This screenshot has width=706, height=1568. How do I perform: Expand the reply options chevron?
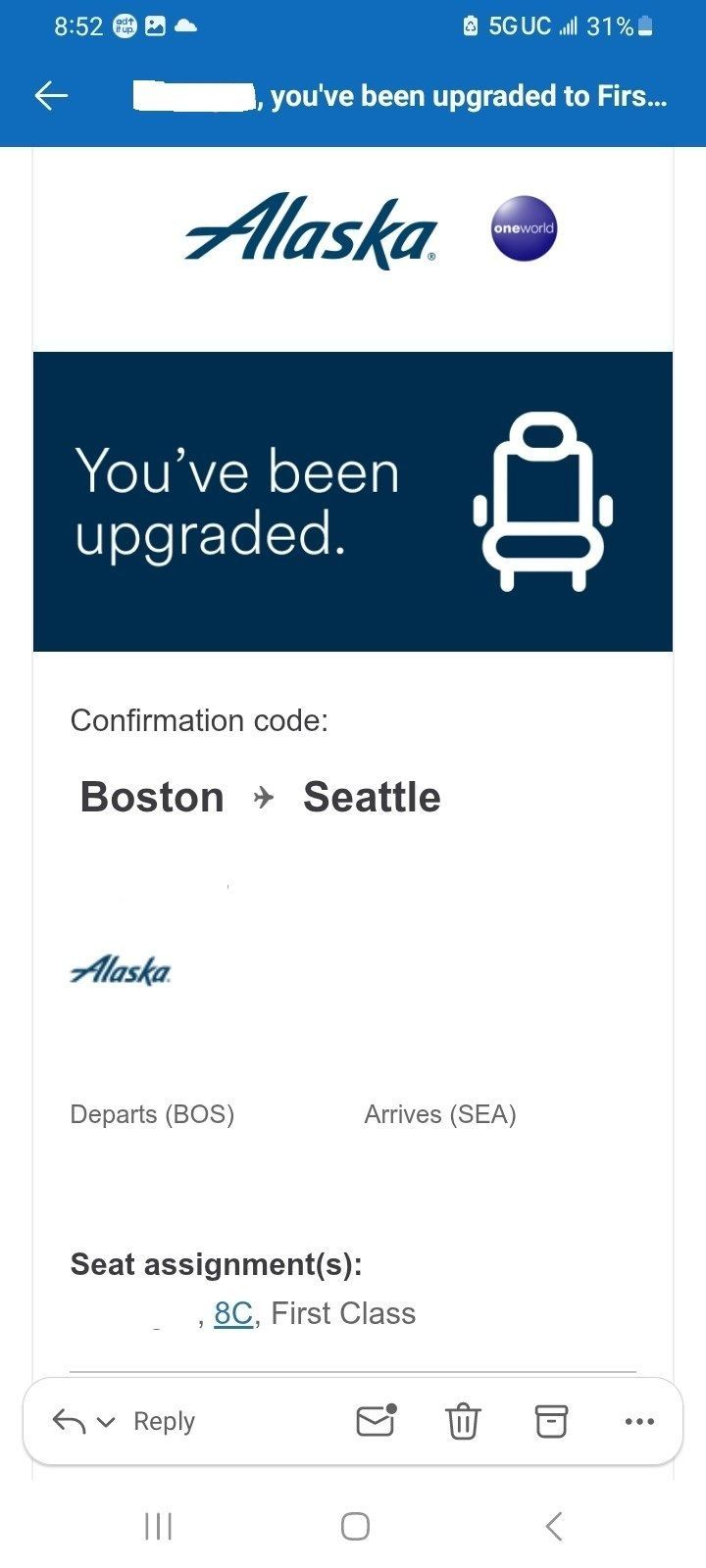(x=107, y=1422)
